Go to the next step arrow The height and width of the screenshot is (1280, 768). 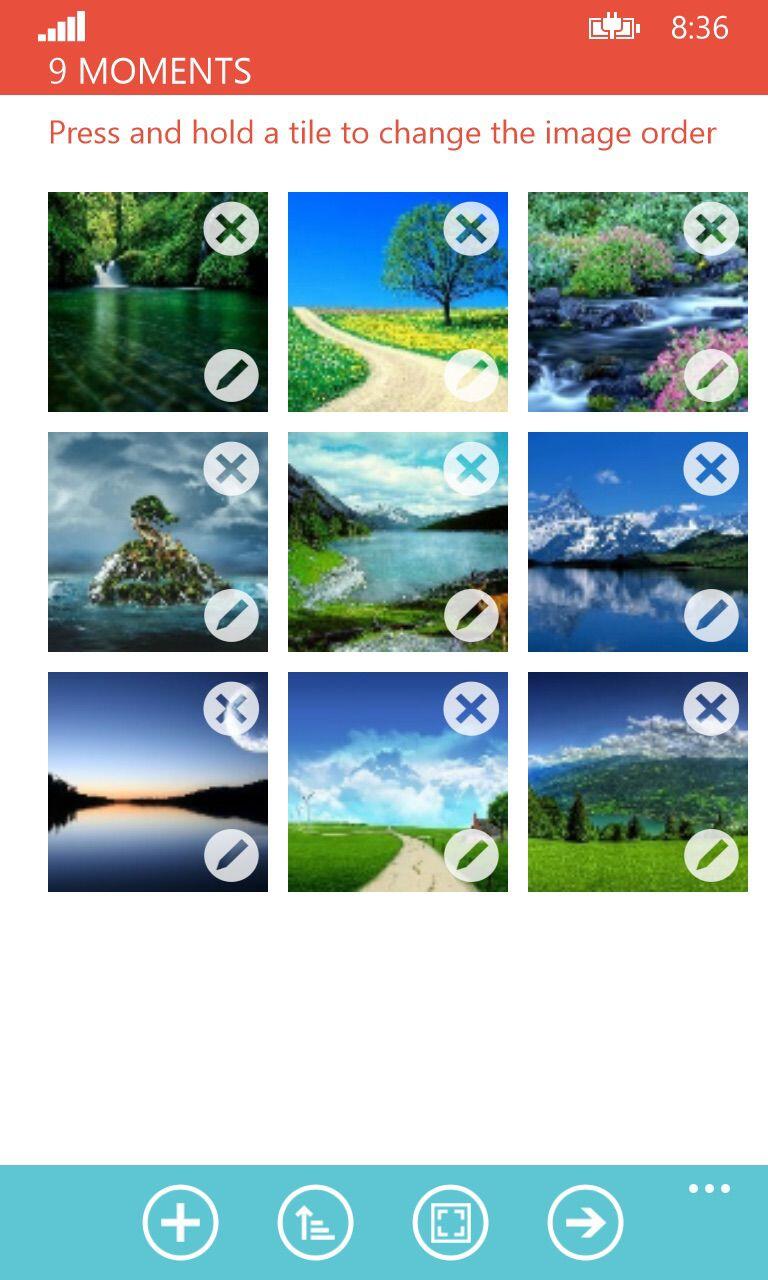[x=585, y=1222]
